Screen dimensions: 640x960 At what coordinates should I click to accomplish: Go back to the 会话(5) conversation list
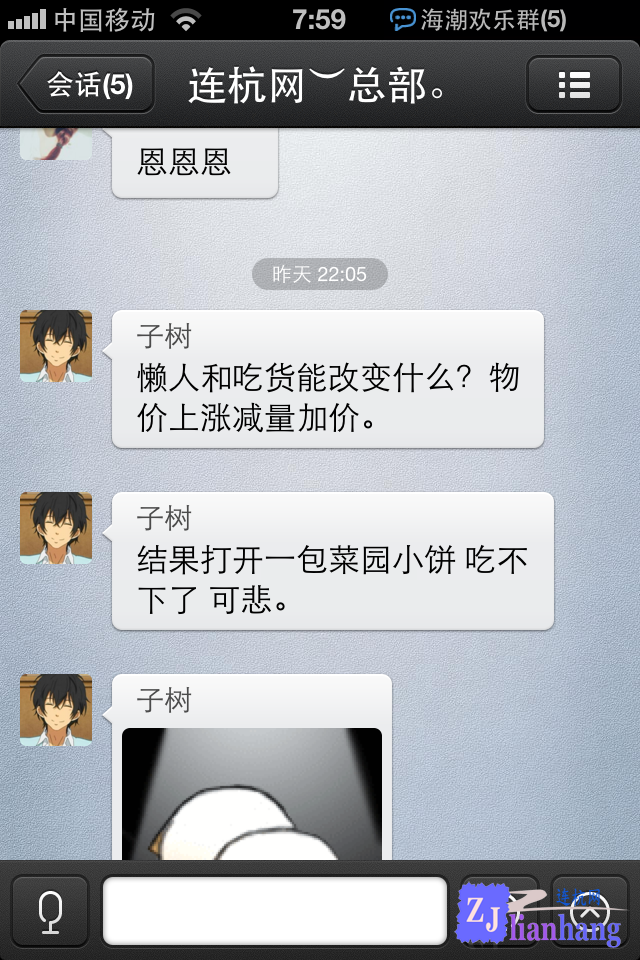tap(87, 84)
